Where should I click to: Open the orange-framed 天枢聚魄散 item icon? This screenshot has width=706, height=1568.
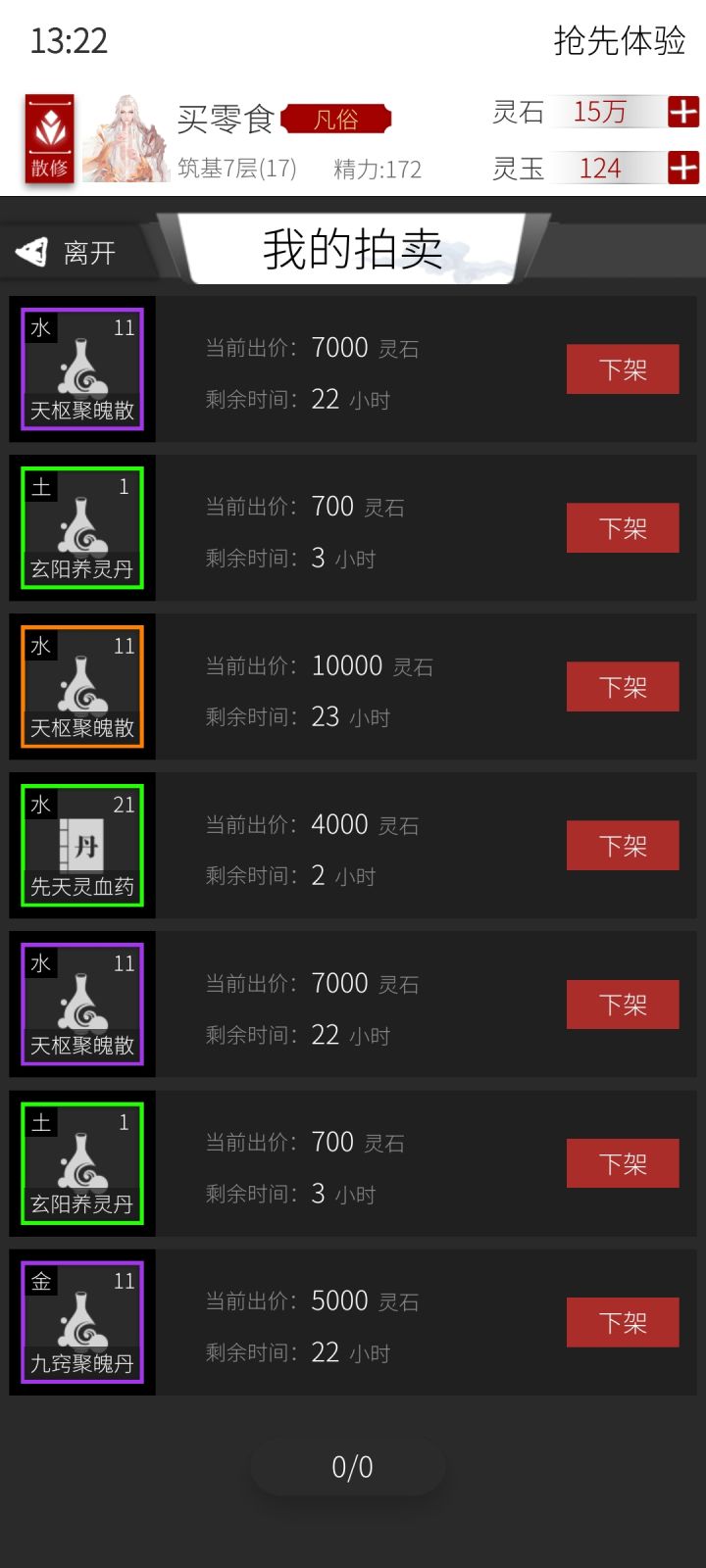81,686
